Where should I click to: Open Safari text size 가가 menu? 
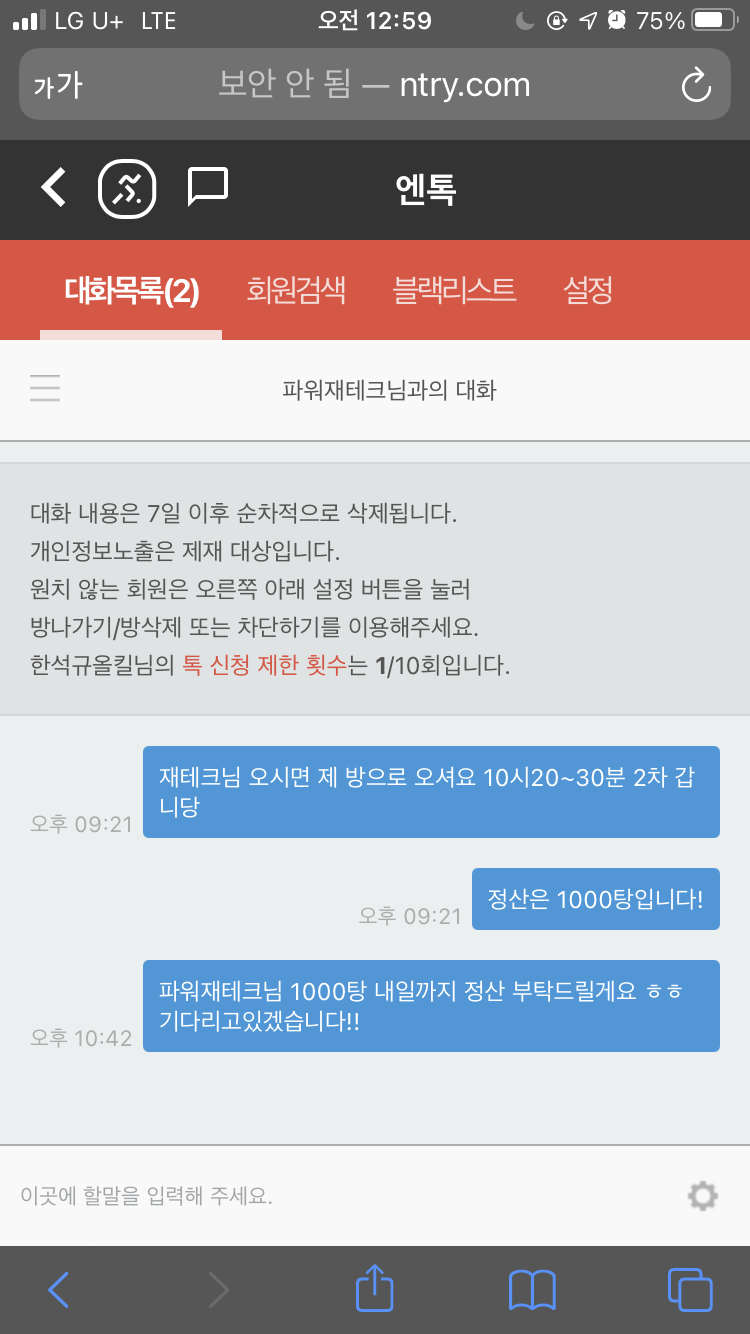(x=57, y=85)
